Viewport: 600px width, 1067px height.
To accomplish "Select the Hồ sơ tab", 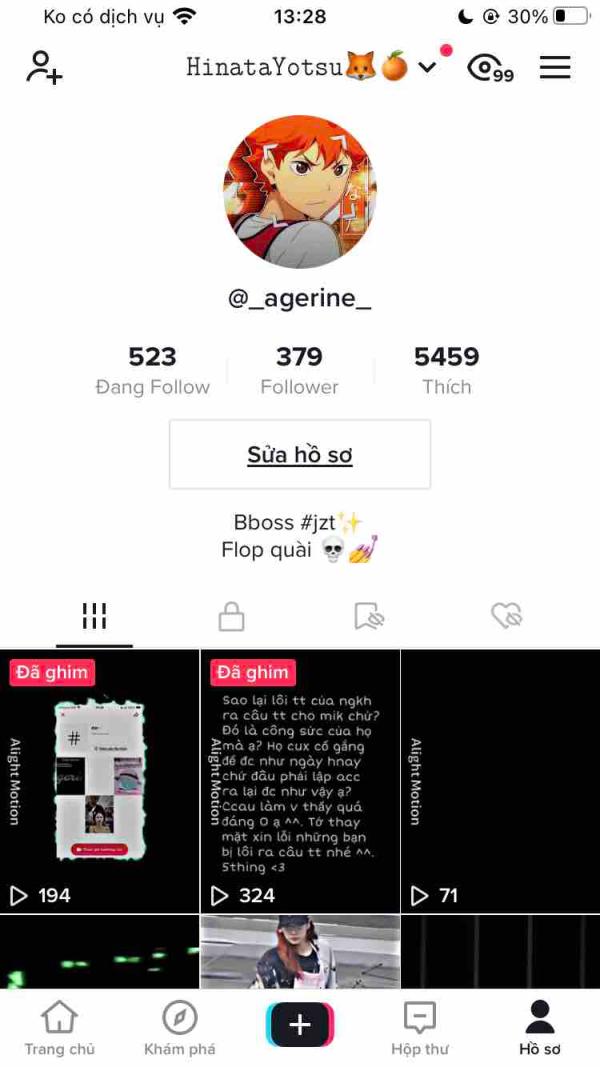I will point(539,1028).
